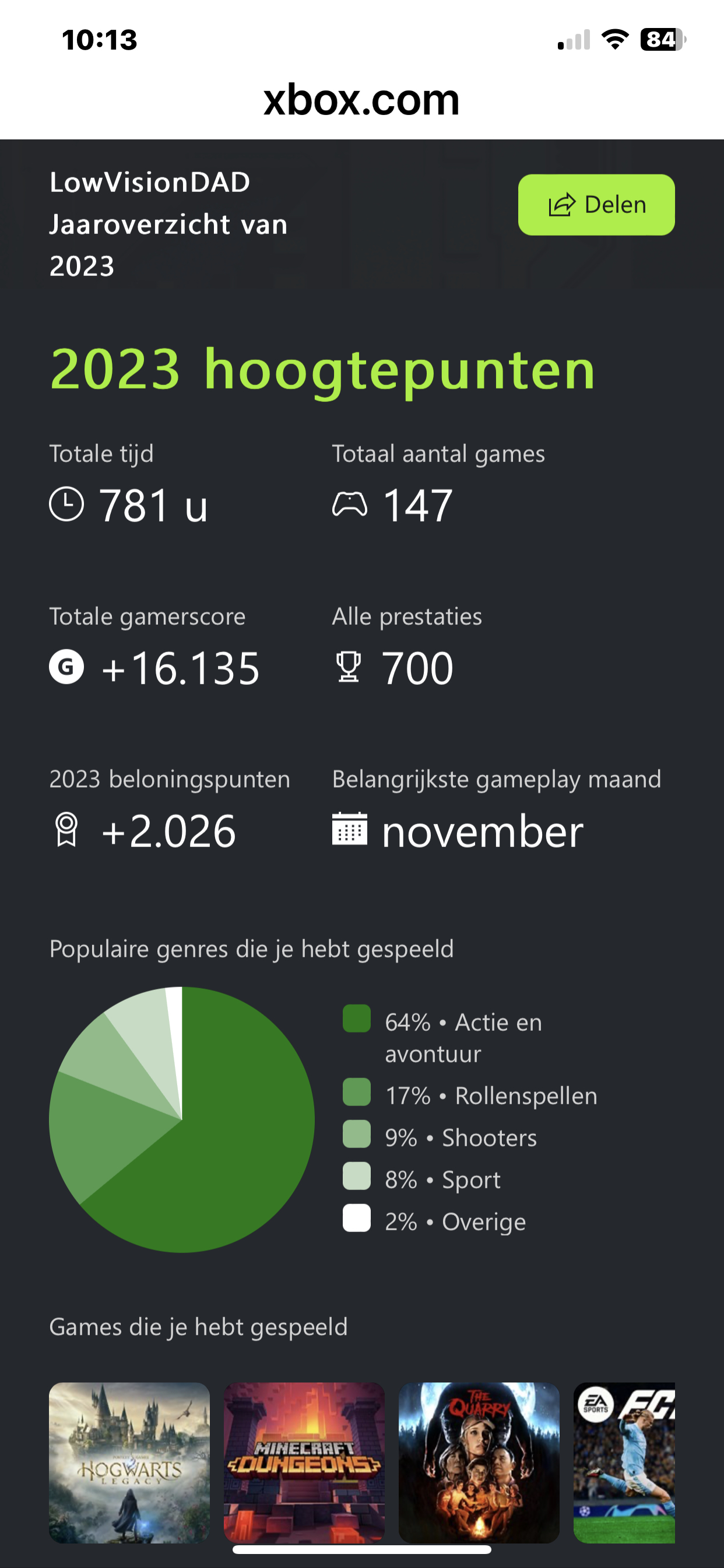Select The Quarry game tile
Screen dimensions: 724x1568
[x=479, y=1462]
